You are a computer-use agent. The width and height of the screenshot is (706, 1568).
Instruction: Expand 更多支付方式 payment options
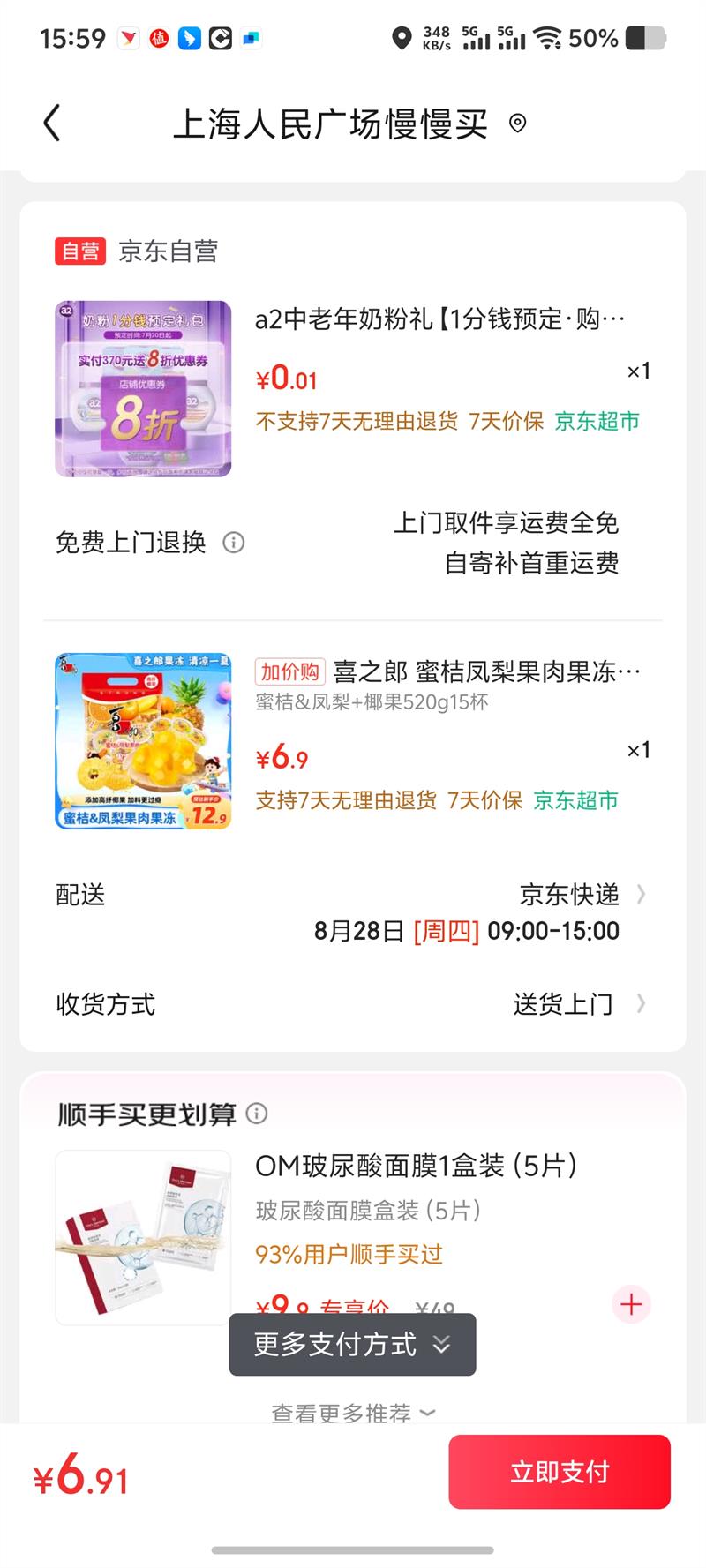coord(352,1345)
